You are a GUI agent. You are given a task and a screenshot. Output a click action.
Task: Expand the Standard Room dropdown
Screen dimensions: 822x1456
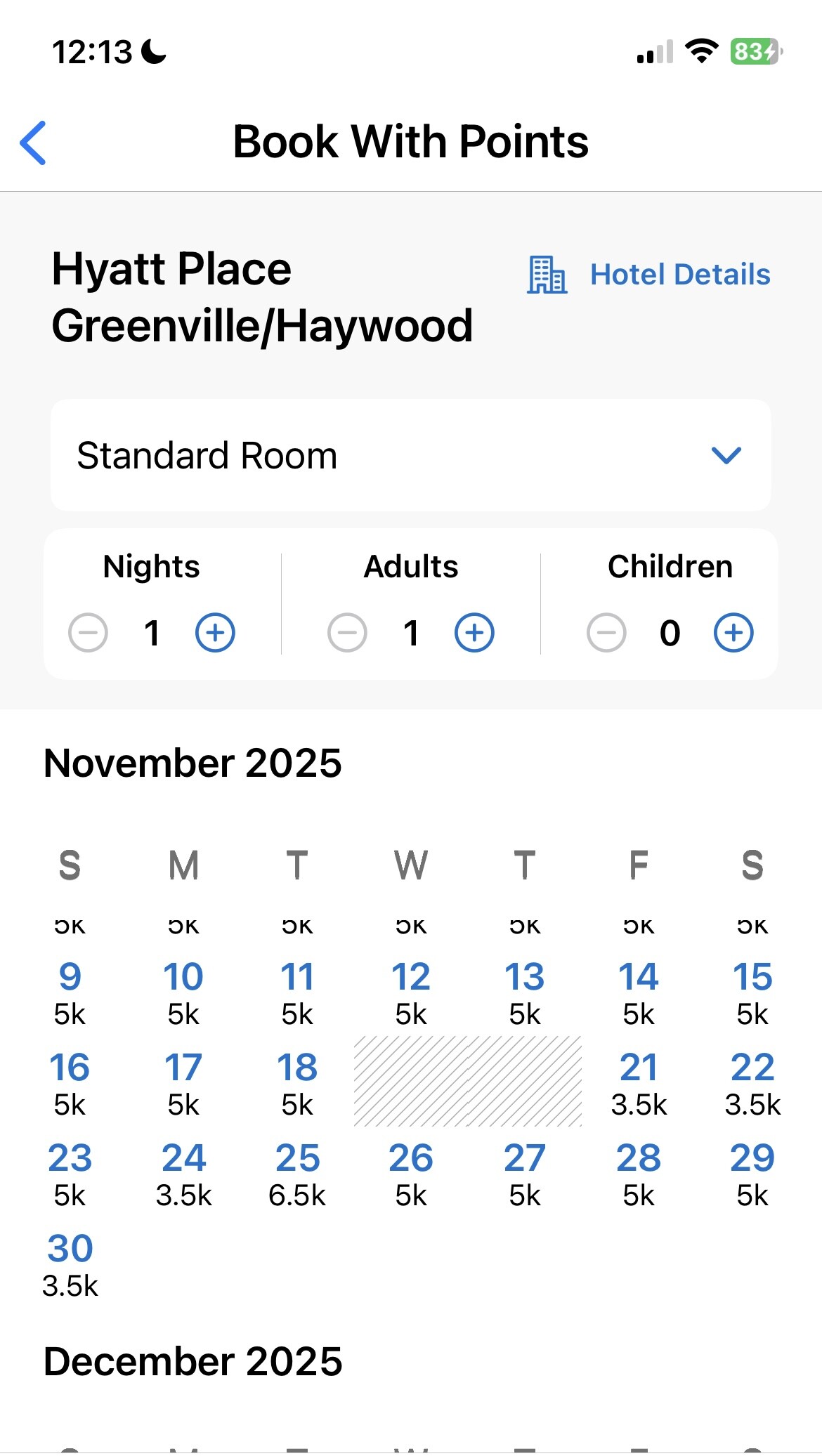410,455
